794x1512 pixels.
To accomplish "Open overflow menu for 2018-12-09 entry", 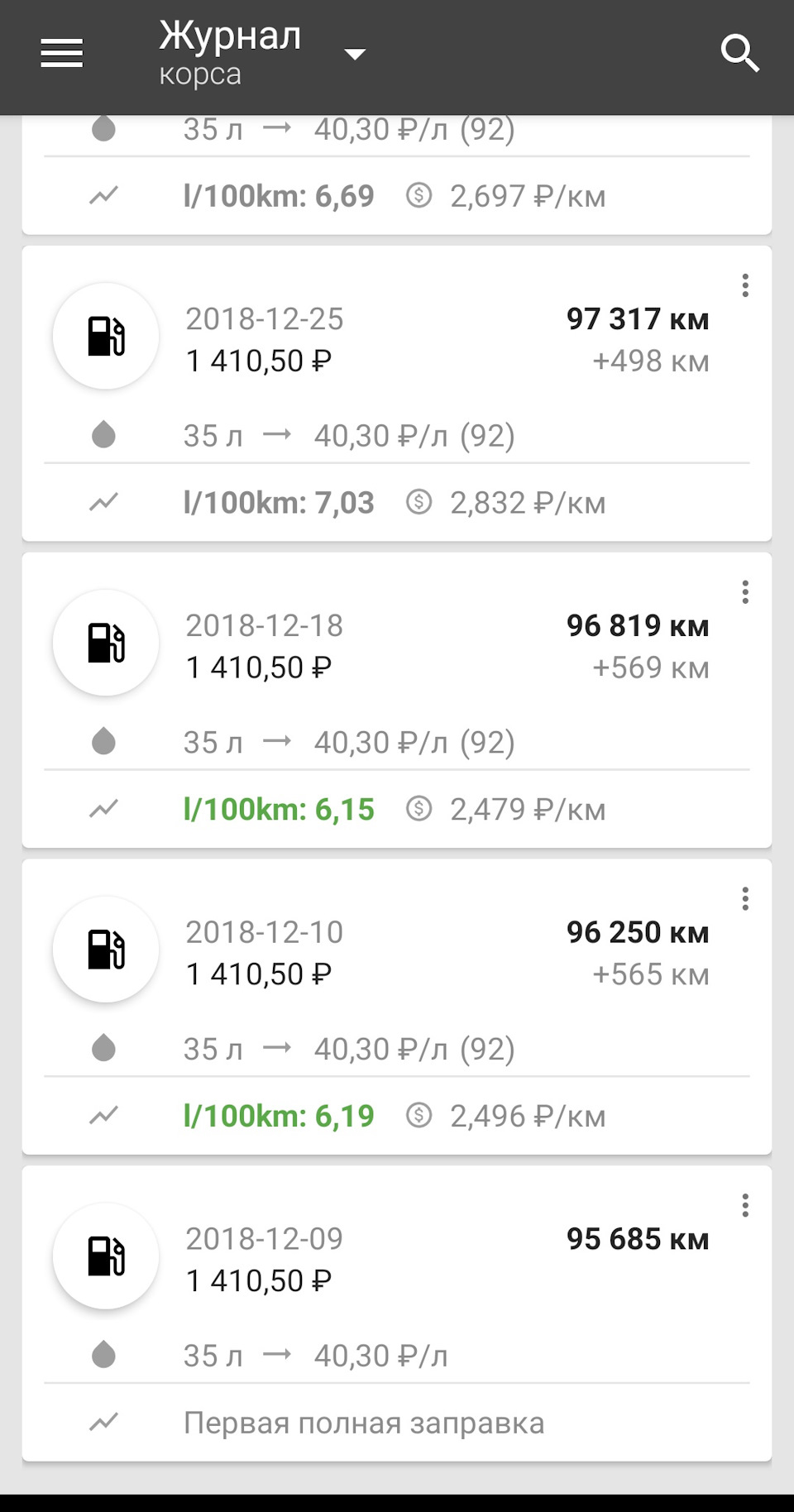I will pyautogui.click(x=745, y=1205).
